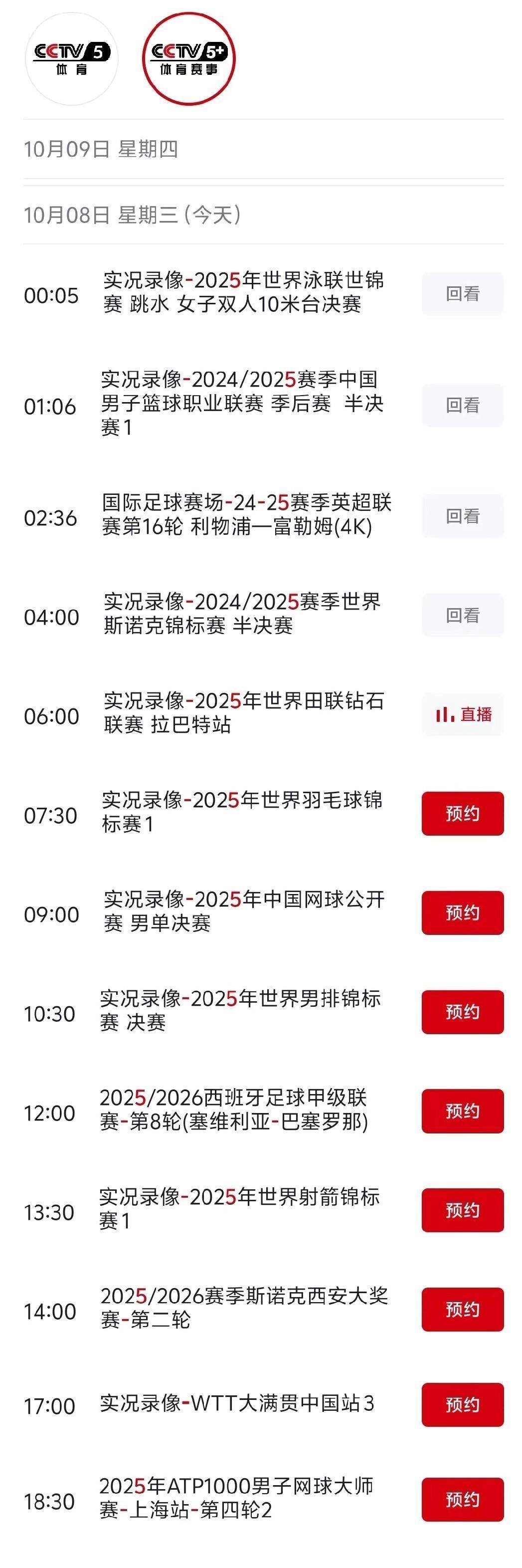Reserve the 12:00 Sevilla vs Barcelona match
522x1568 pixels.
(x=462, y=1112)
